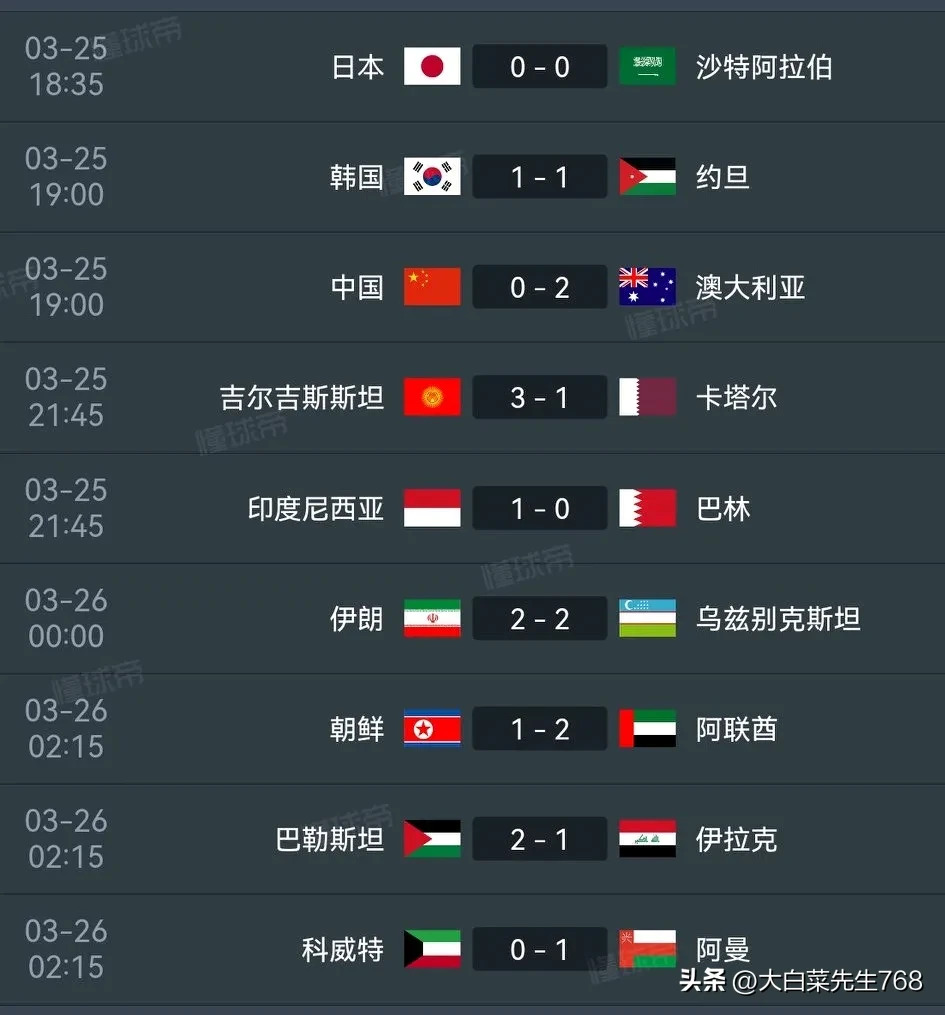Click the Kyrgyzstan (吉尔吉斯斯坦) flag icon
The height and width of the screenshot is (1015, 945).
(x=431, y=397)
